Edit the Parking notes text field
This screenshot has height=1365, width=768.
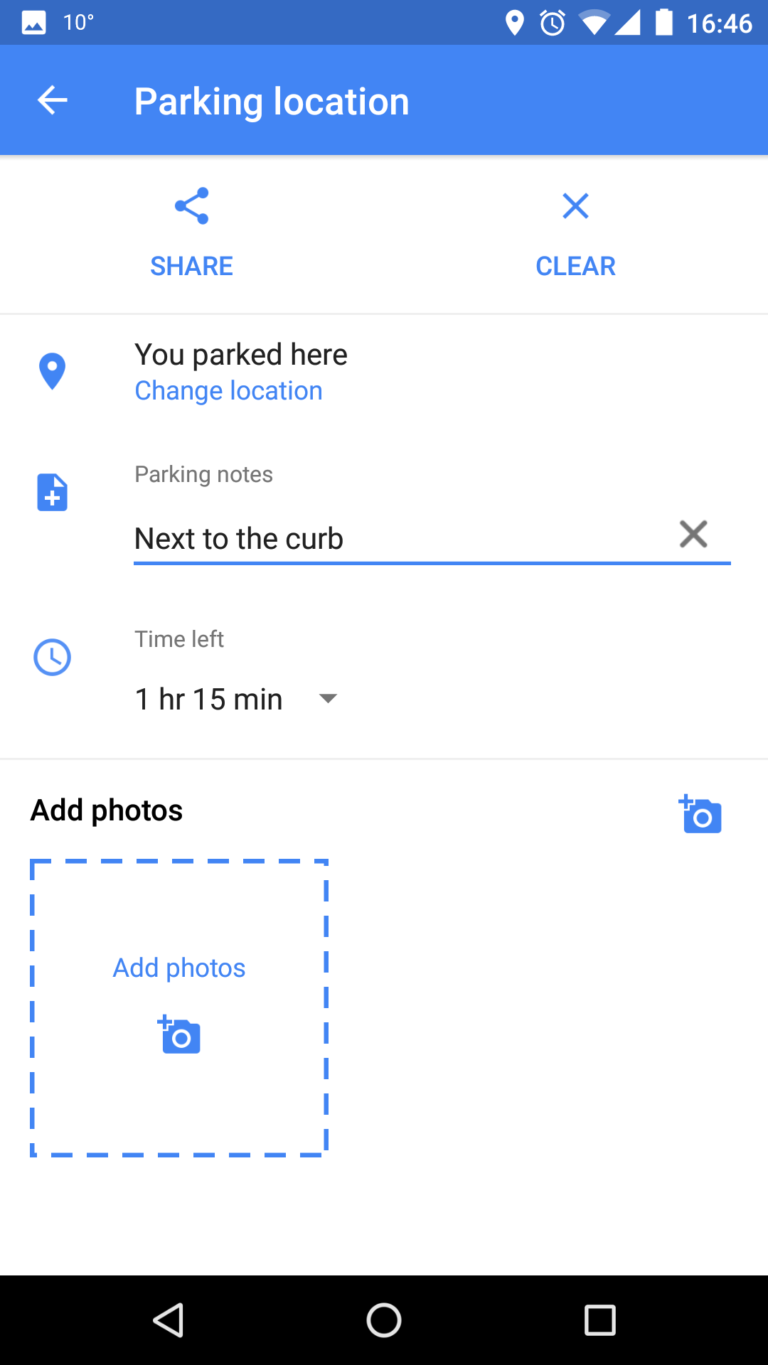click(x=400, y=538)
